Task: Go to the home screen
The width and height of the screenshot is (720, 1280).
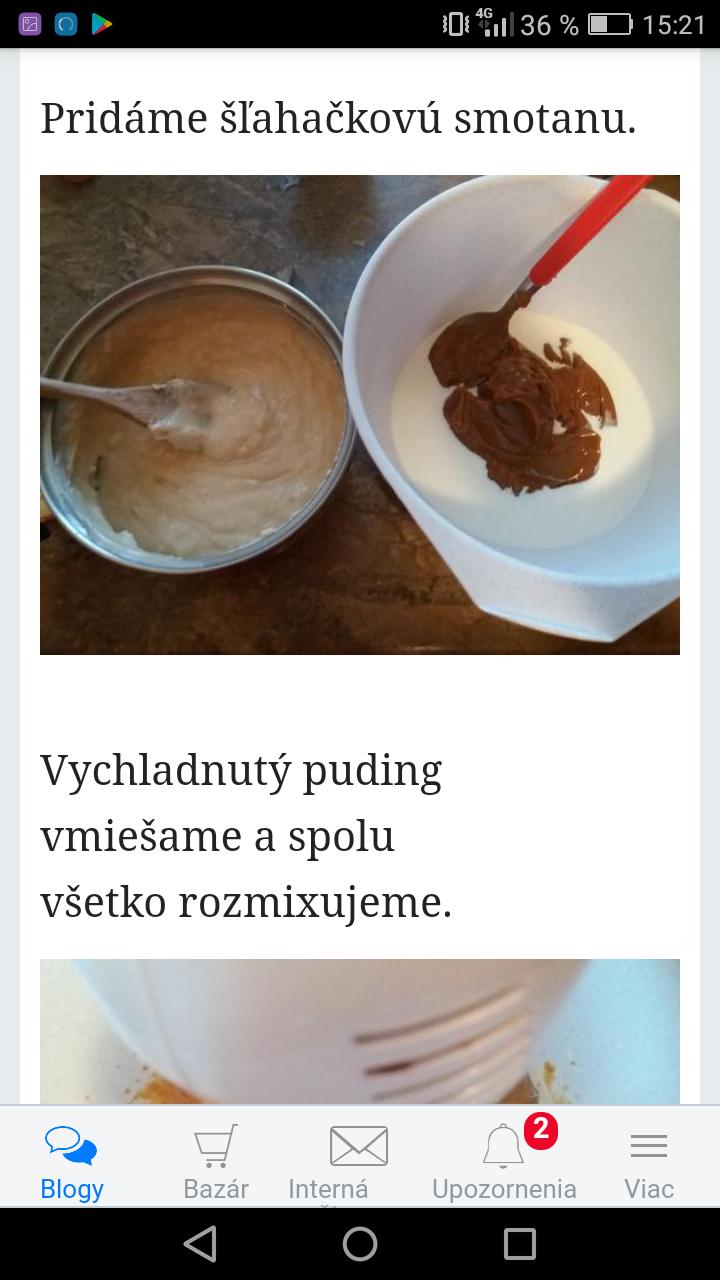Action: pyautogui.click(x=360, y=1244)
